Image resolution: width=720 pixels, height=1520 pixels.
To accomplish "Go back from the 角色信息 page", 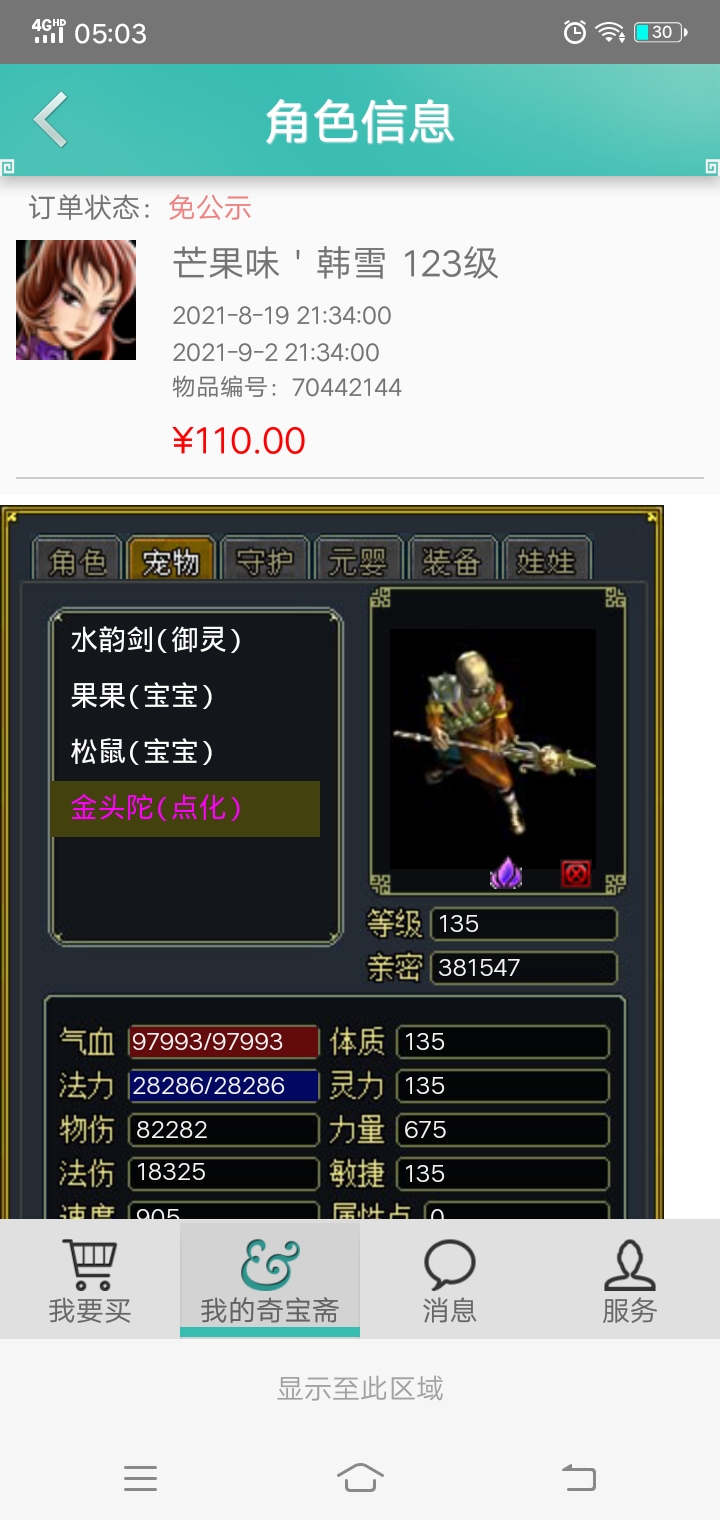I will click(x=50, y=120).
